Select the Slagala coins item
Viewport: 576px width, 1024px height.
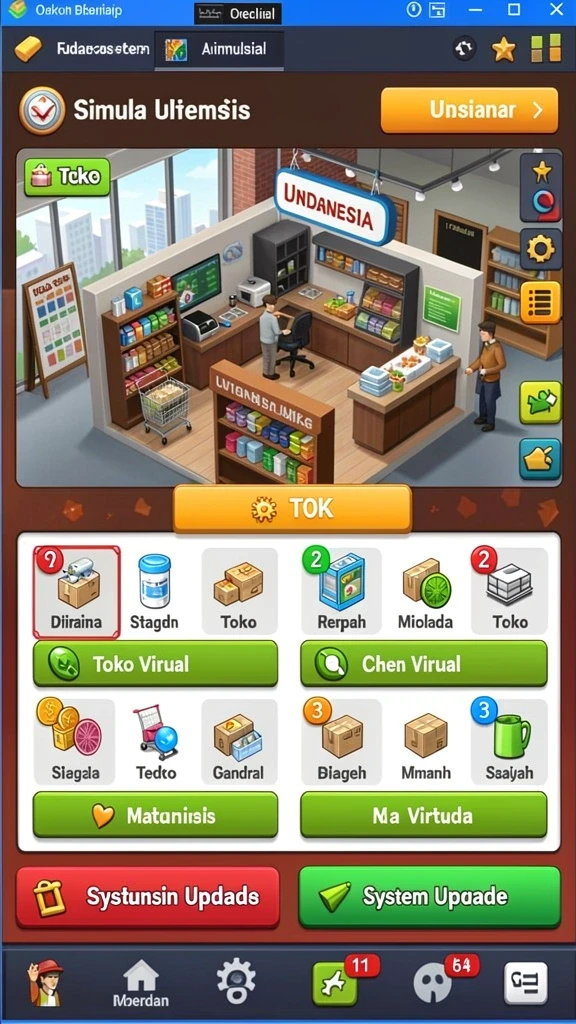[x=75, y=743]
